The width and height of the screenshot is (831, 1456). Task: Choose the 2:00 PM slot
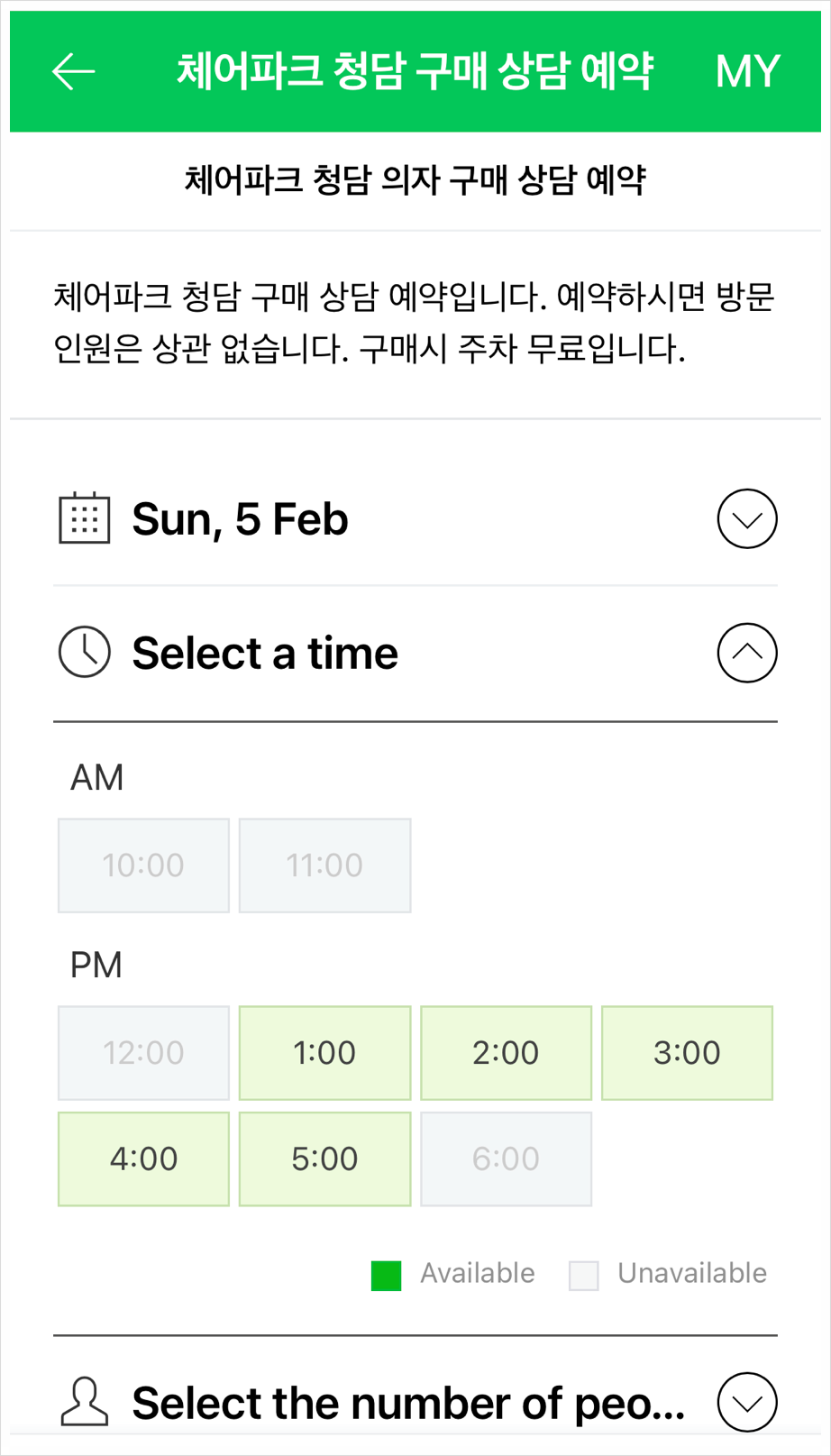[506, 1053]
